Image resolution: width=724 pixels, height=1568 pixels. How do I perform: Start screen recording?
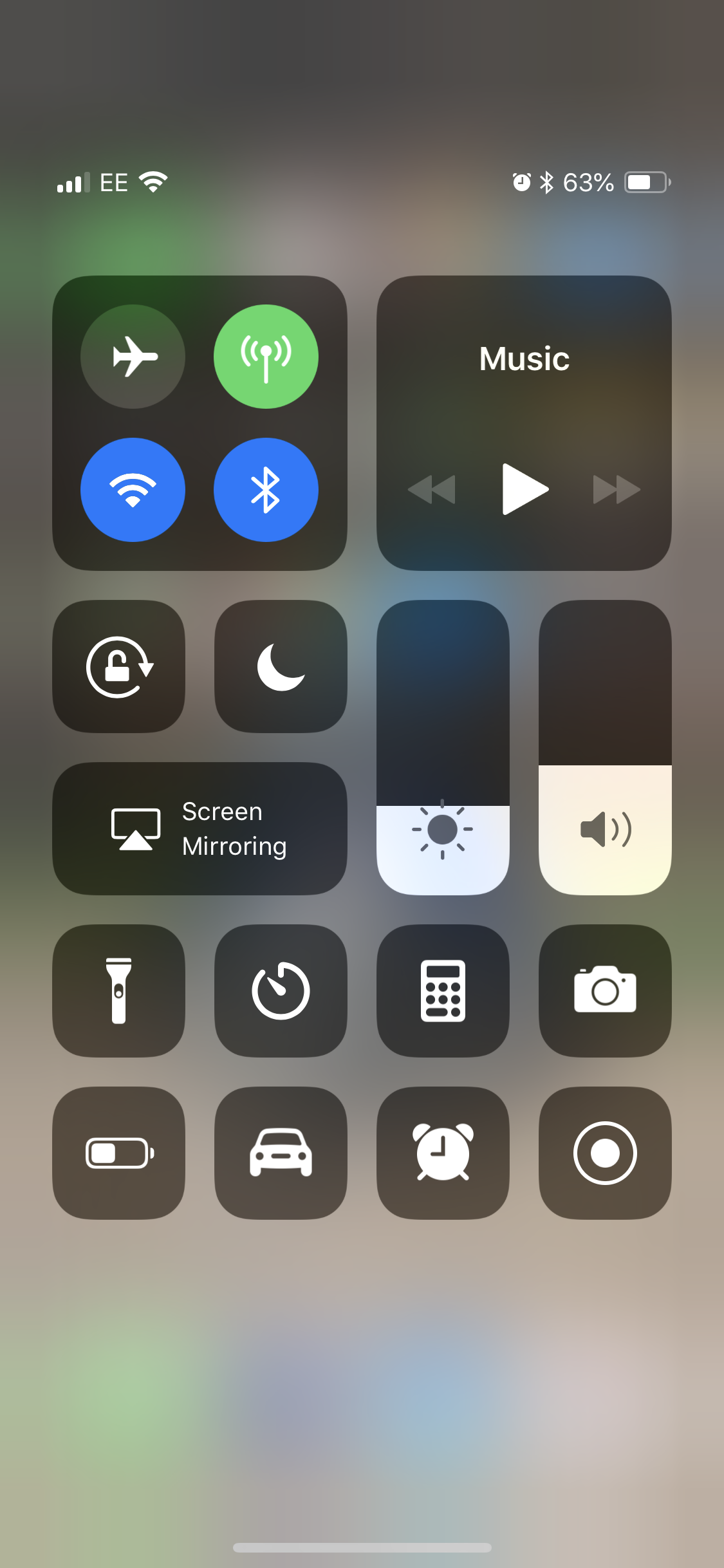(x=605, y=1153)
